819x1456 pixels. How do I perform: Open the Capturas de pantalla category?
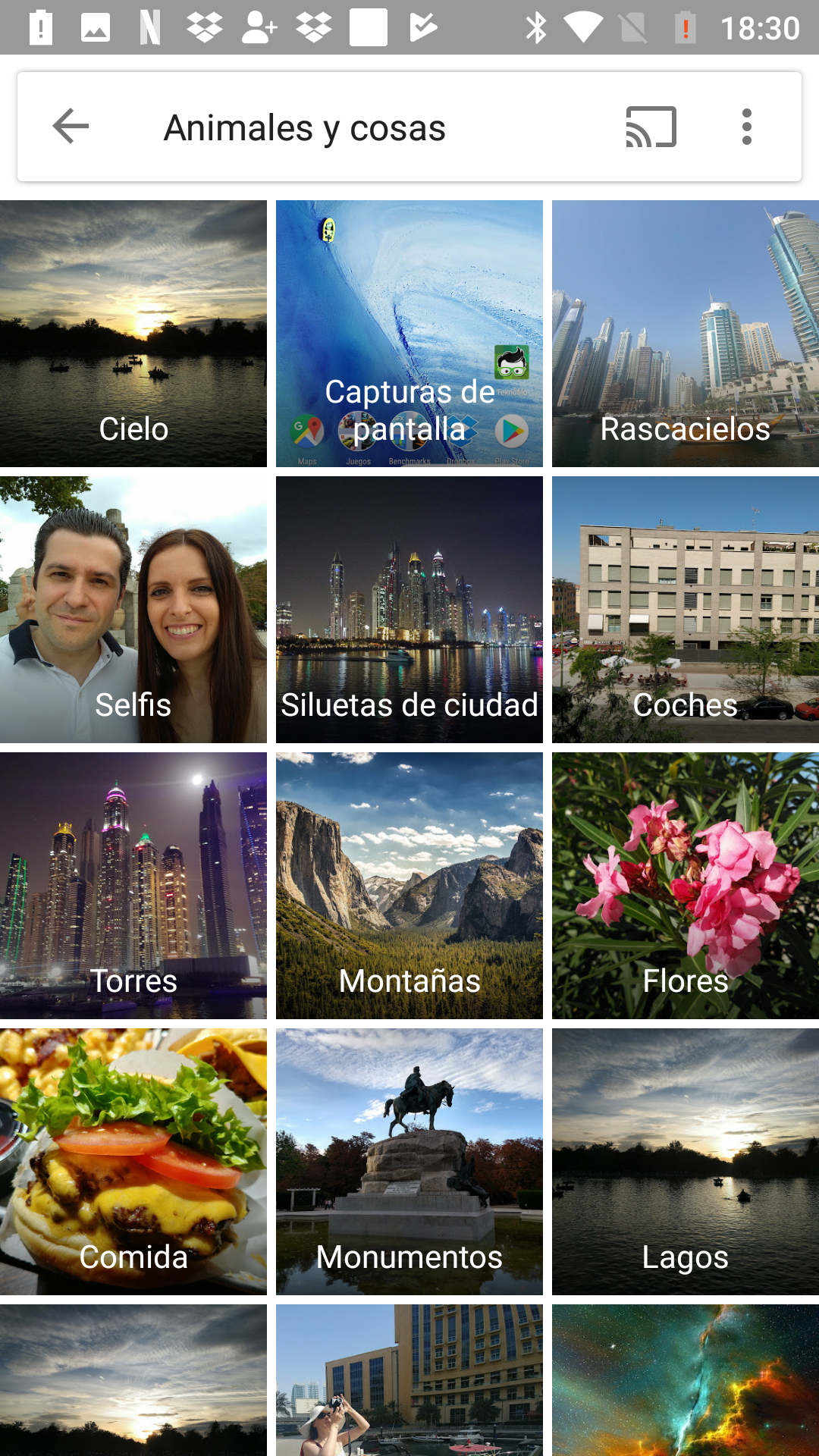point(409,334)
